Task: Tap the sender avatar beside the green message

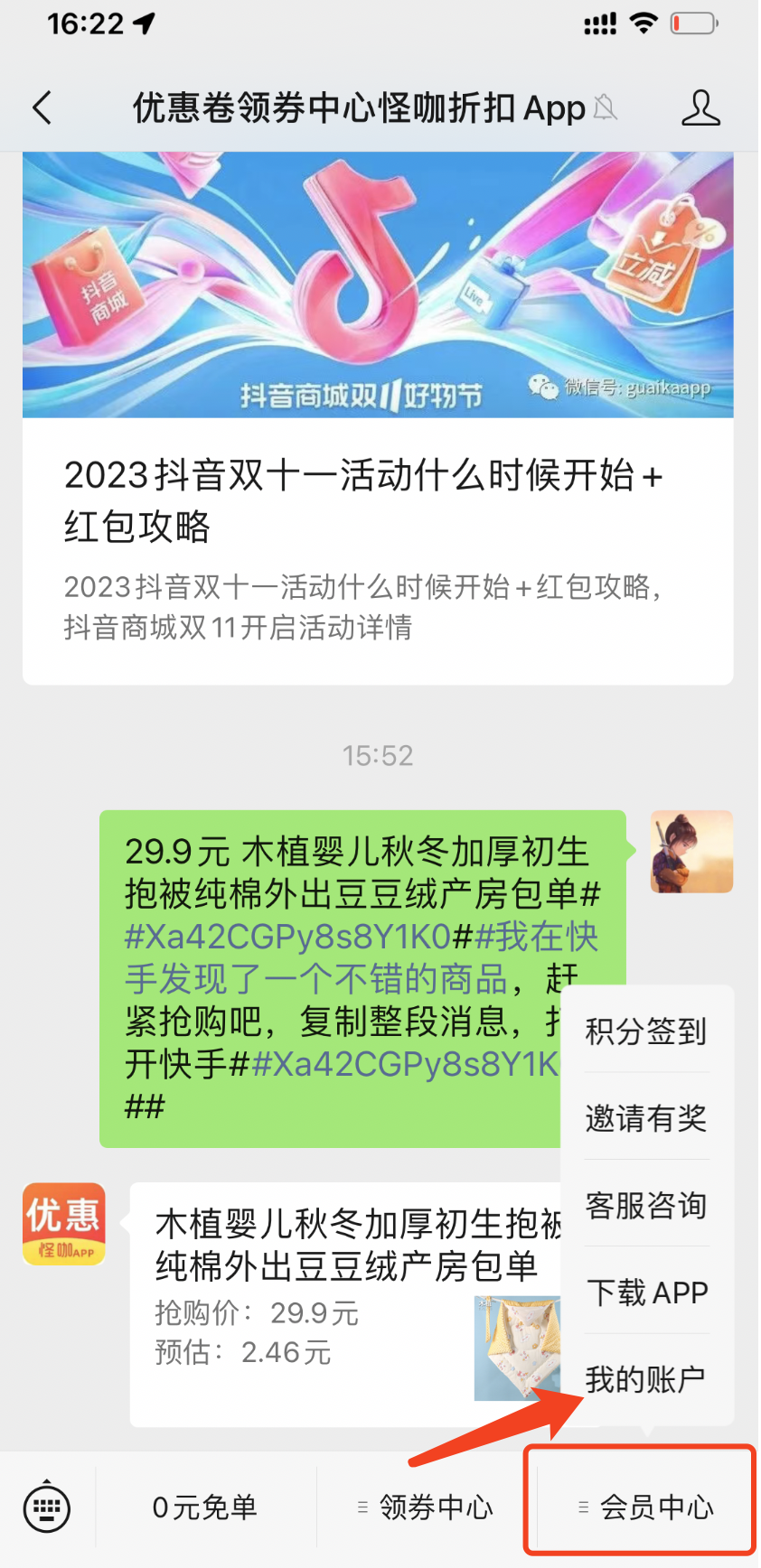Action: coord(691,852)
